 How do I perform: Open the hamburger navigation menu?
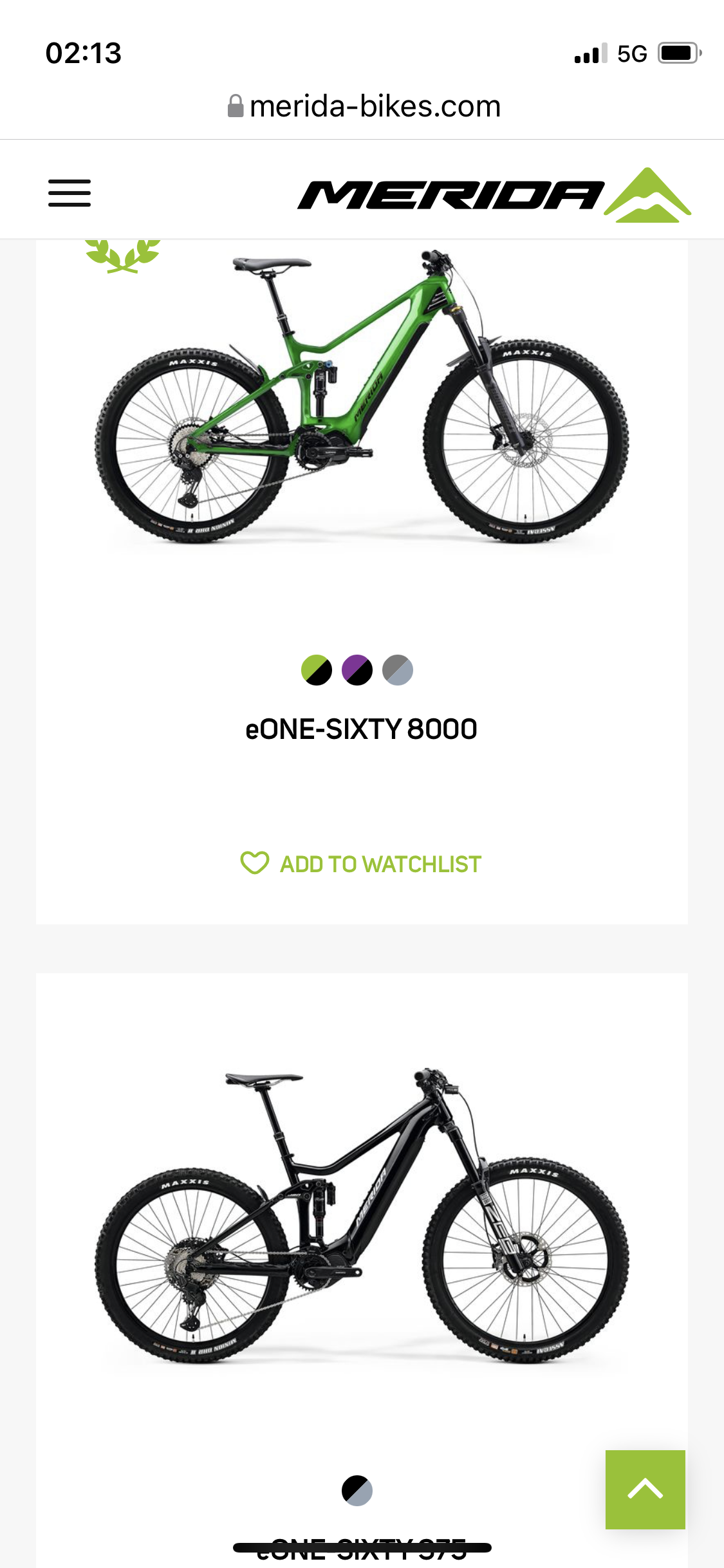pyautogui.click(x=70, y=193)
